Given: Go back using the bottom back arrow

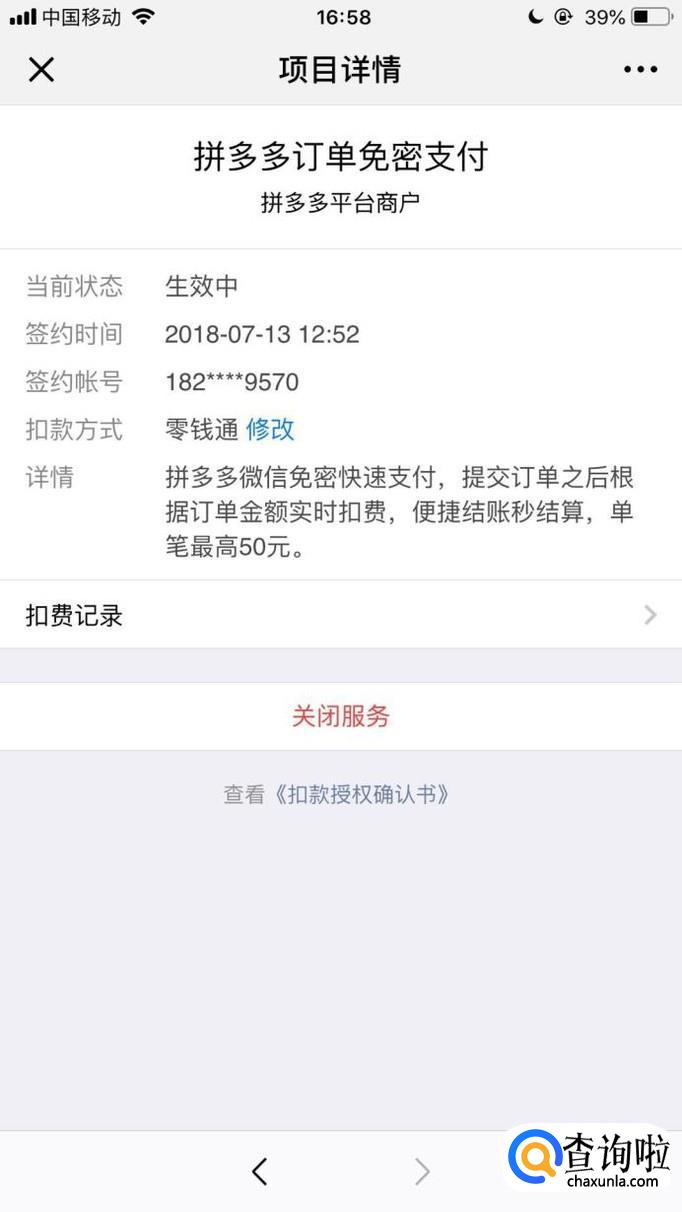Looking at the screenshot, I should tap(260, 1171).
